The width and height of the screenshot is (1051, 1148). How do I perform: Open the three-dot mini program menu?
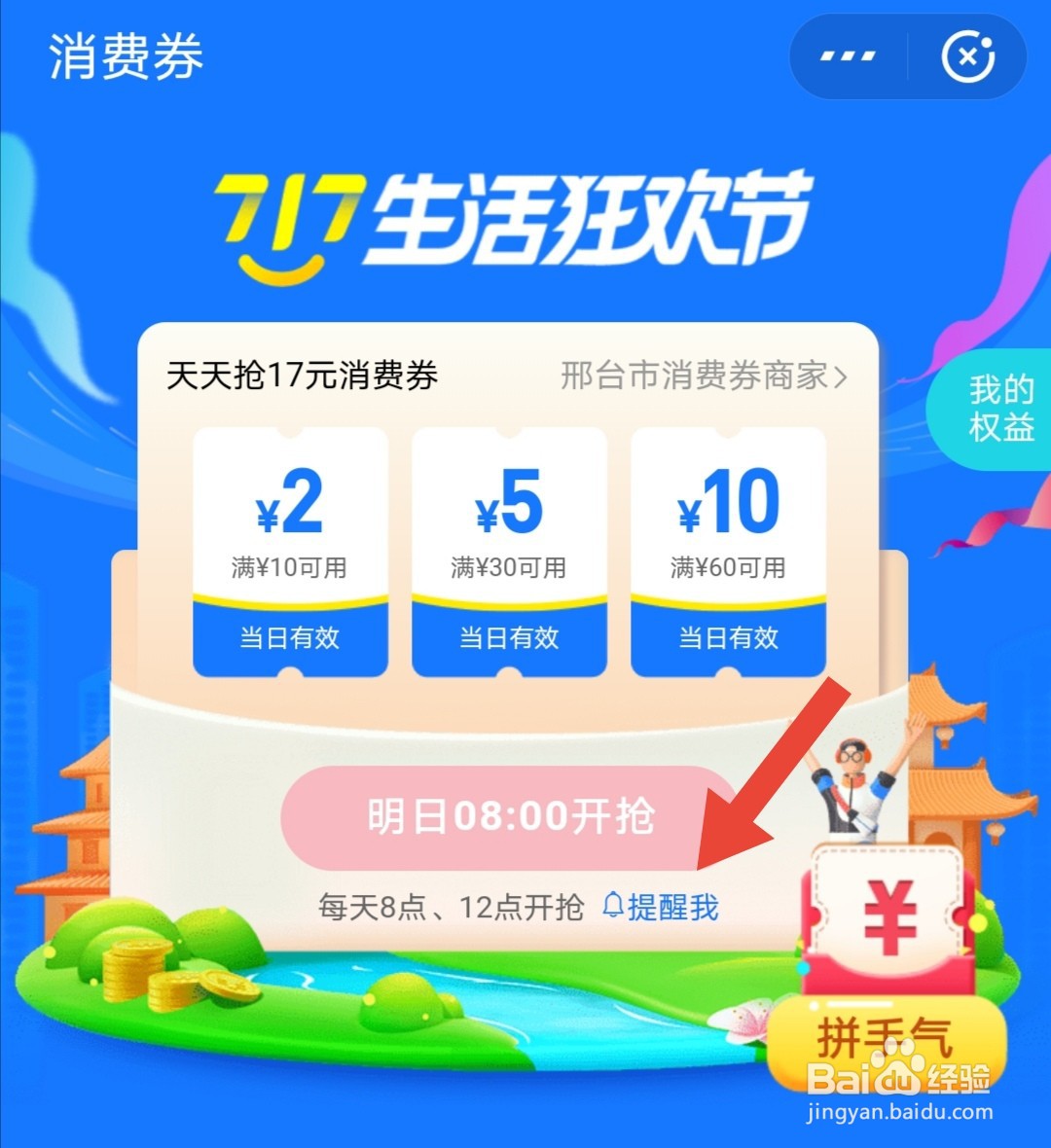click(849, 56)
